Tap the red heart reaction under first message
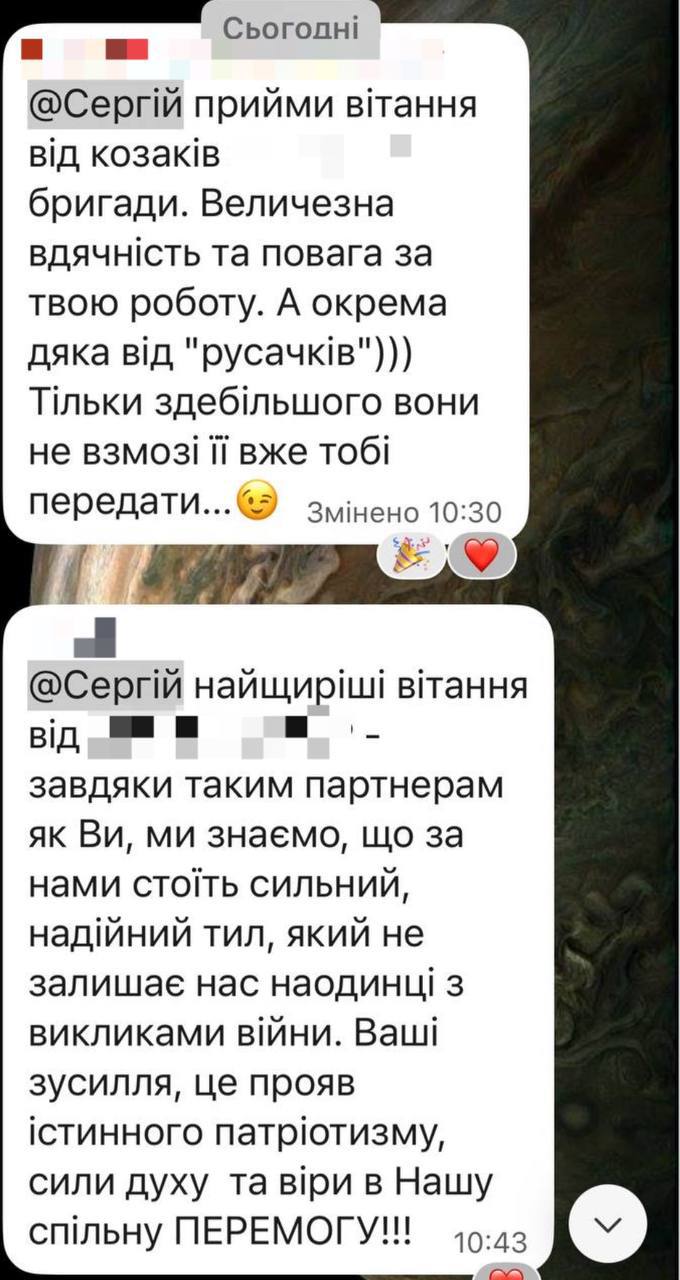This screenshot has width=680, height=1280. click(480, 555)
